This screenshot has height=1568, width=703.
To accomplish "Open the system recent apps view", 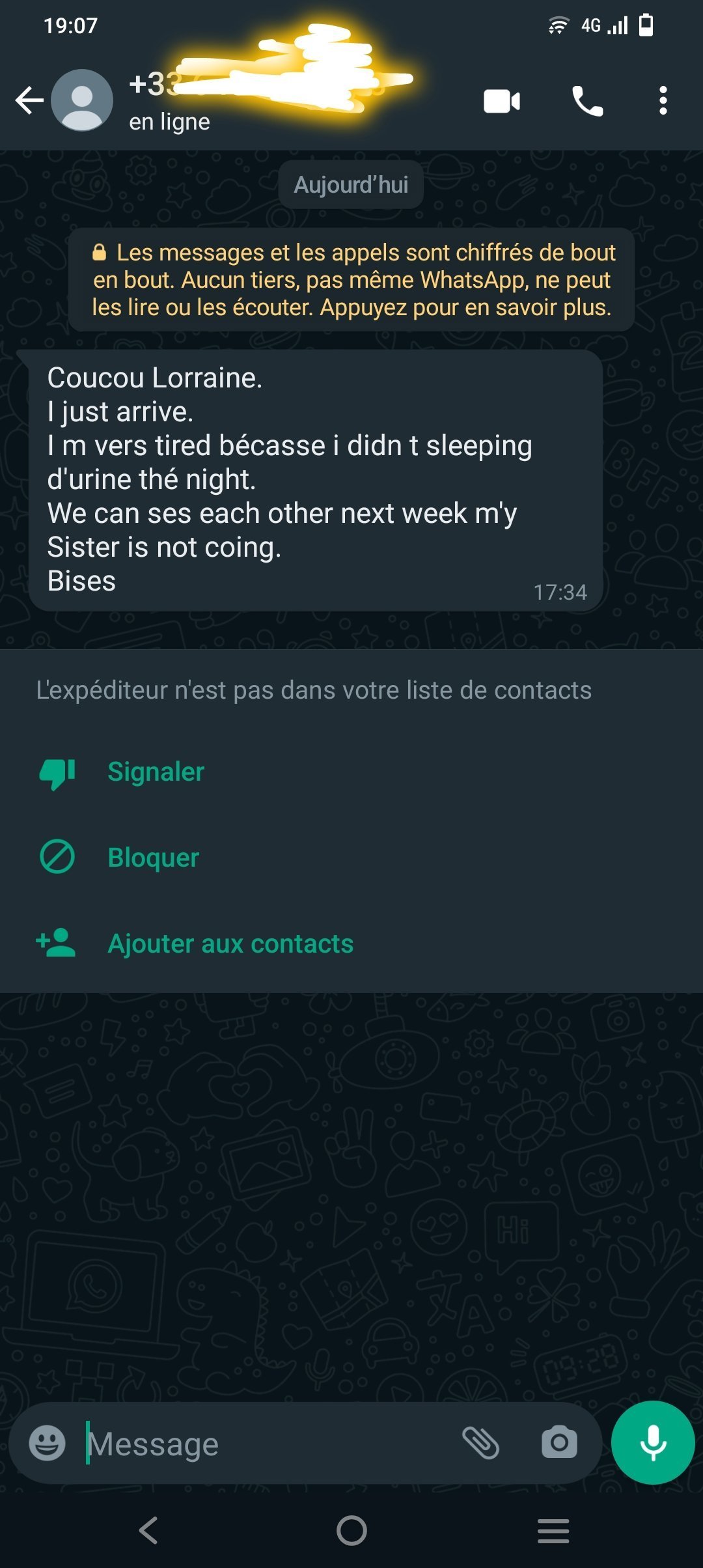I will (x=553, y=1530).
